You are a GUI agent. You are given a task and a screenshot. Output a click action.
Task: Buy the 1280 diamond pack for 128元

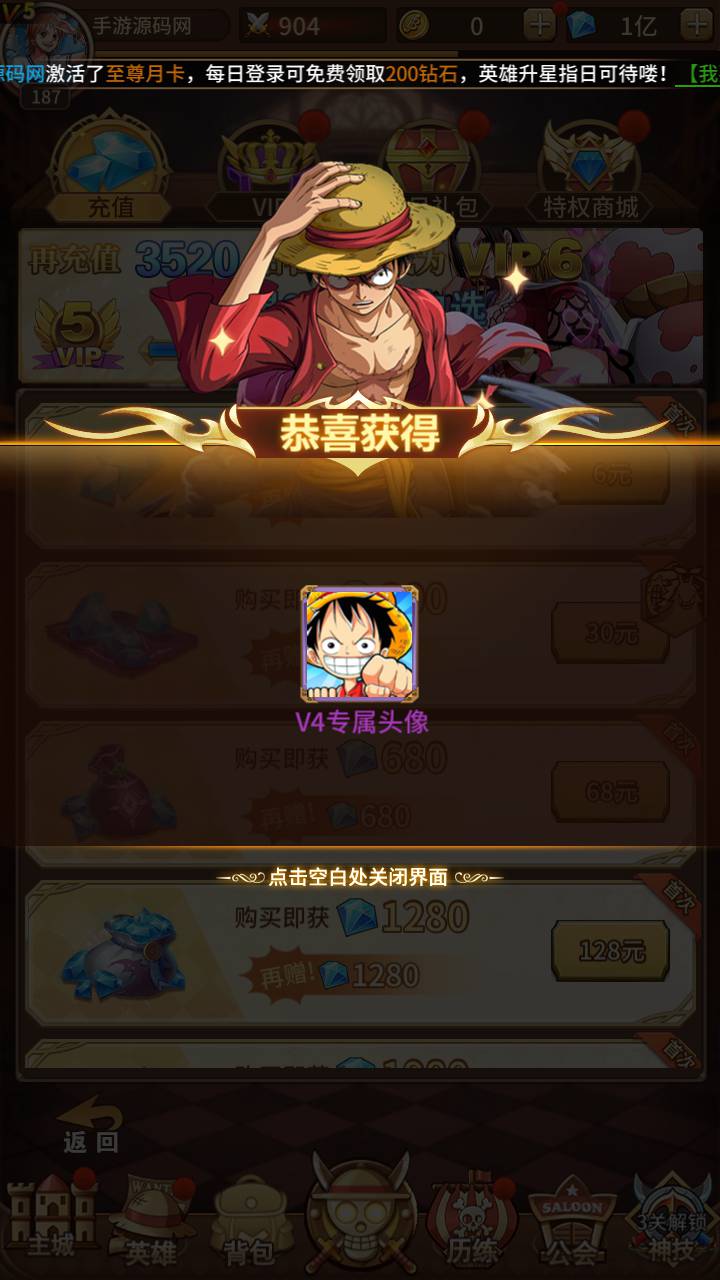pos(610,951)
